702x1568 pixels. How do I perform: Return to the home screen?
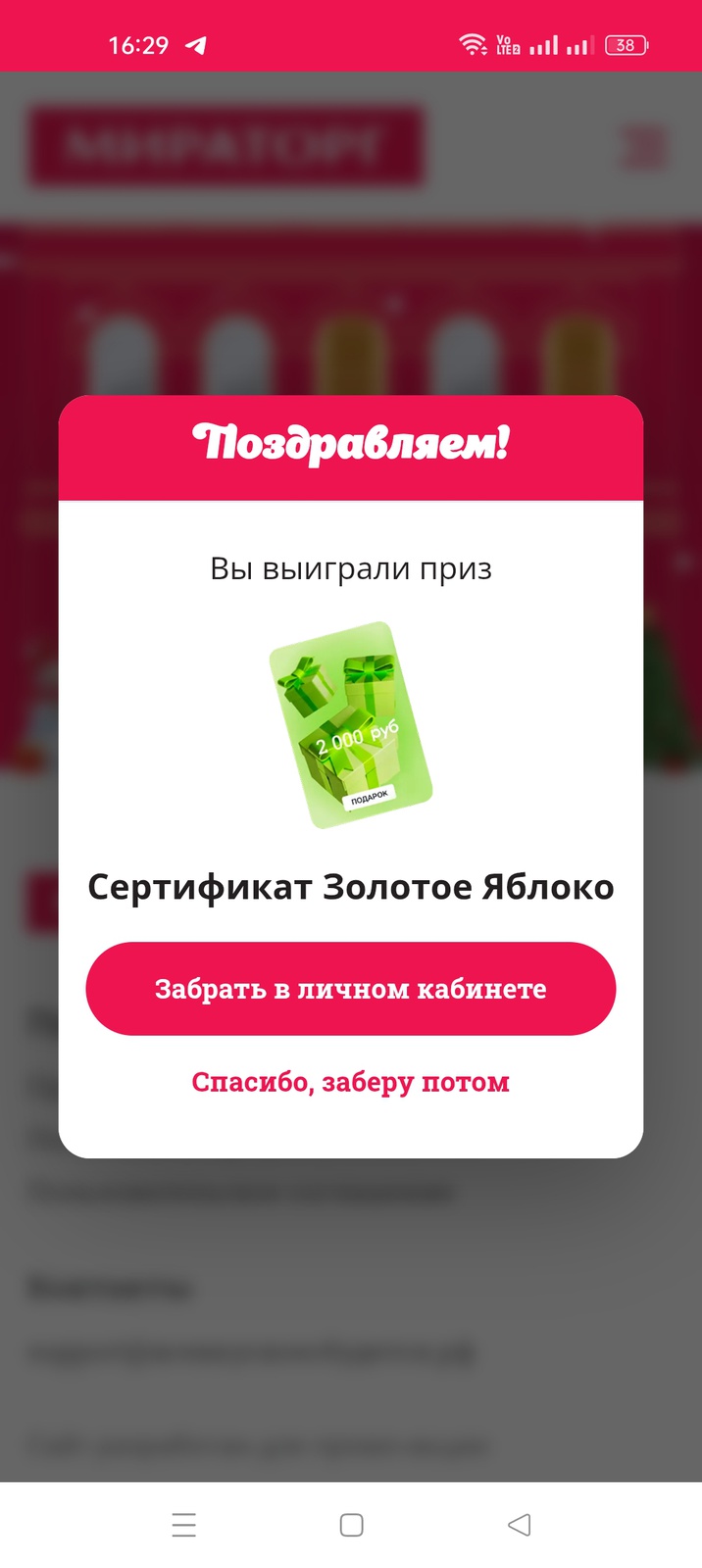point(351,1525)
